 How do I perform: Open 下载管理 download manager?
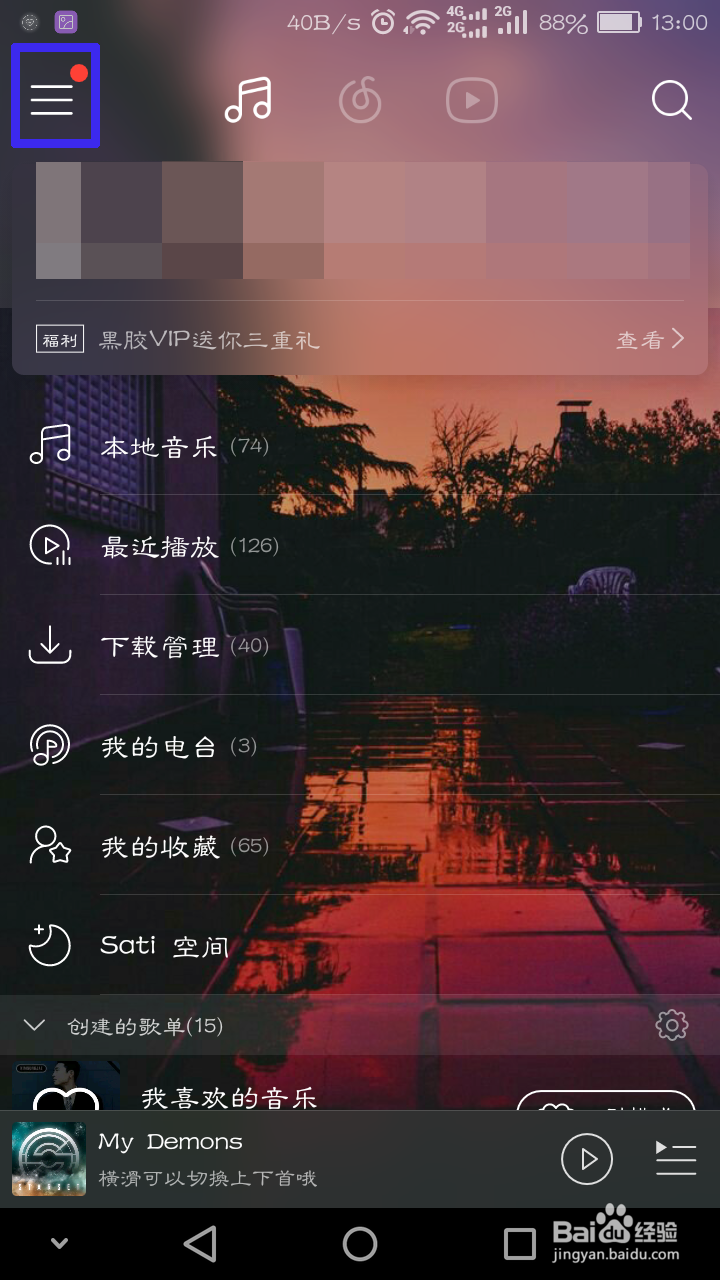[x=160, y=646]
